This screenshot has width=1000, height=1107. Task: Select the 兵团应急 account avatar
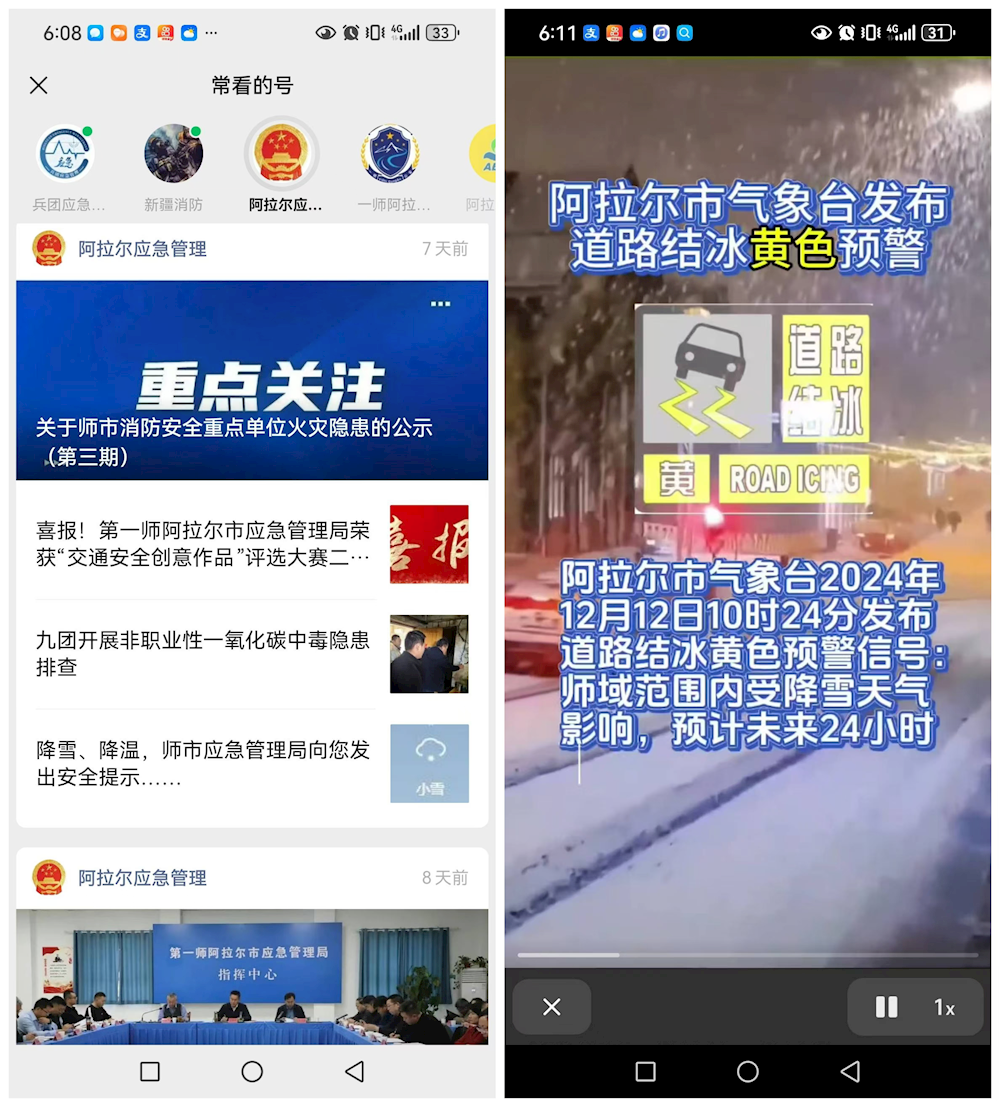(66, 154)
